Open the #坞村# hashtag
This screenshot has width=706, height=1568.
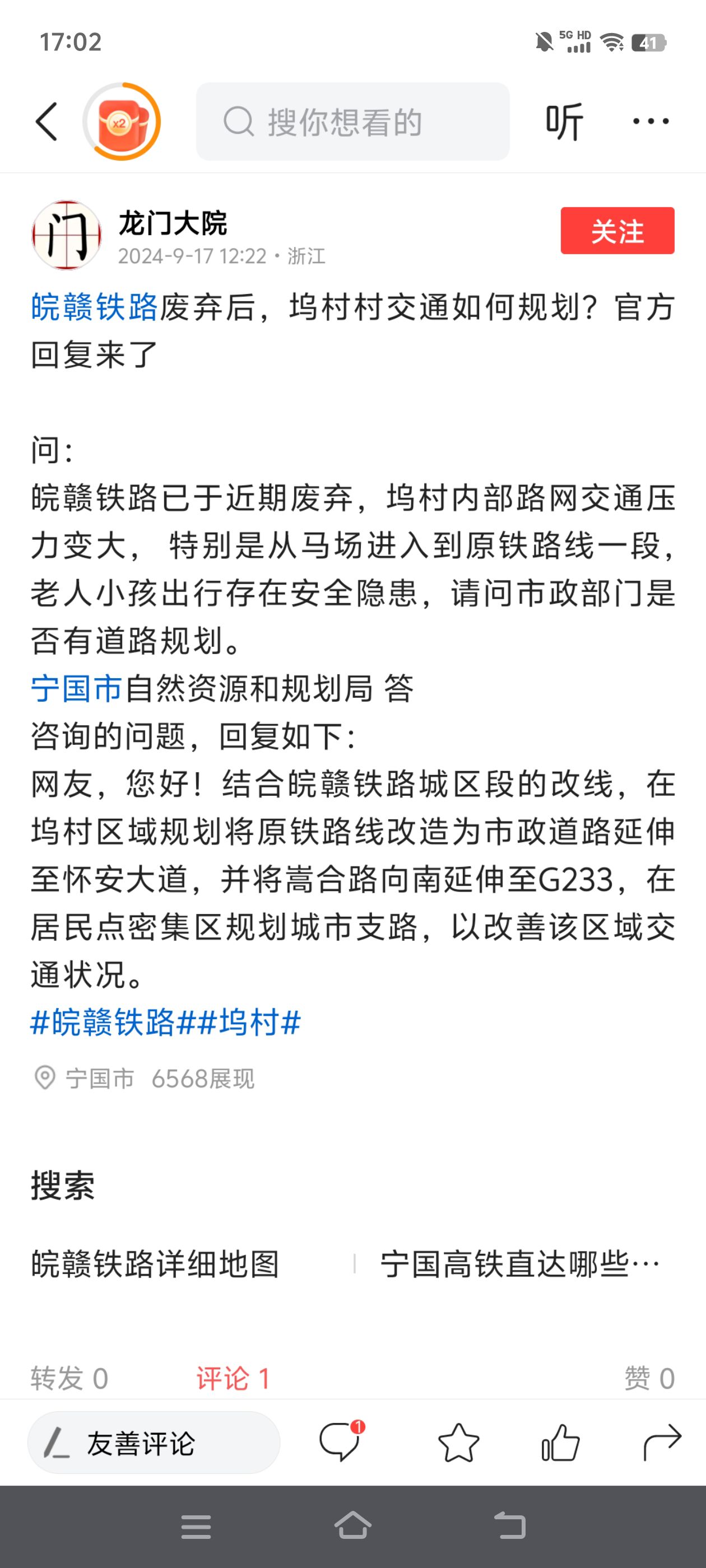click(x=250, y=1022)
